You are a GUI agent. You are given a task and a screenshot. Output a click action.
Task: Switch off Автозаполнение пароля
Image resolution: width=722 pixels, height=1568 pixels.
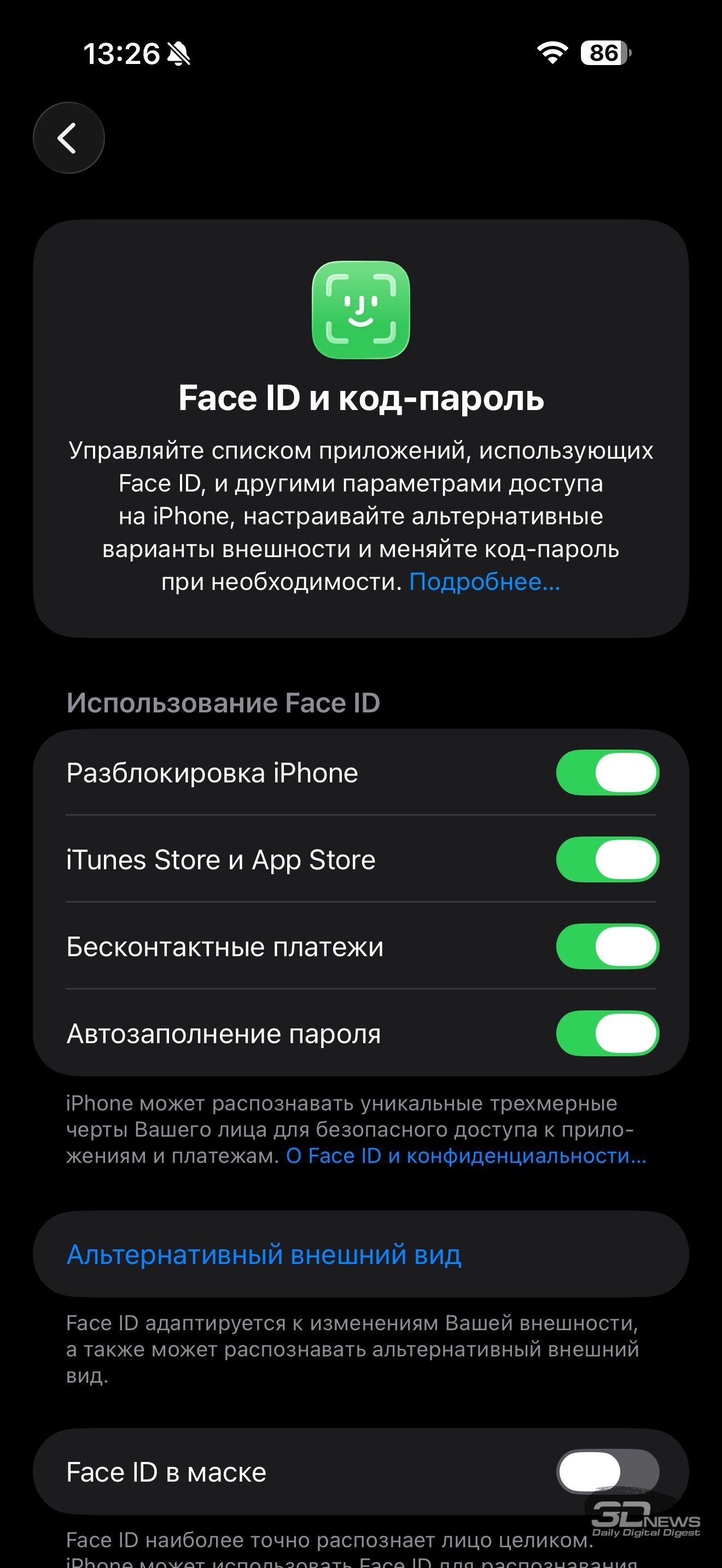[x=607, y=1033]
